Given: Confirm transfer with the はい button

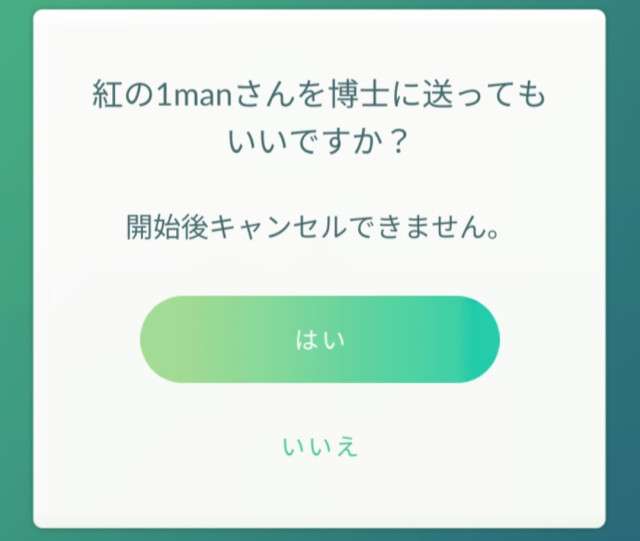Looking at the screenshot, I should [x=319, y=340].
